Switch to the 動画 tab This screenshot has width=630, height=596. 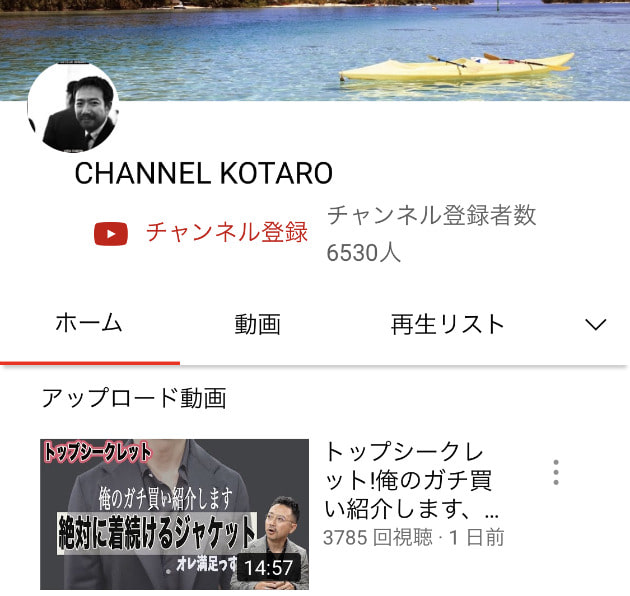pyautogui.click(x=257, y=324)
